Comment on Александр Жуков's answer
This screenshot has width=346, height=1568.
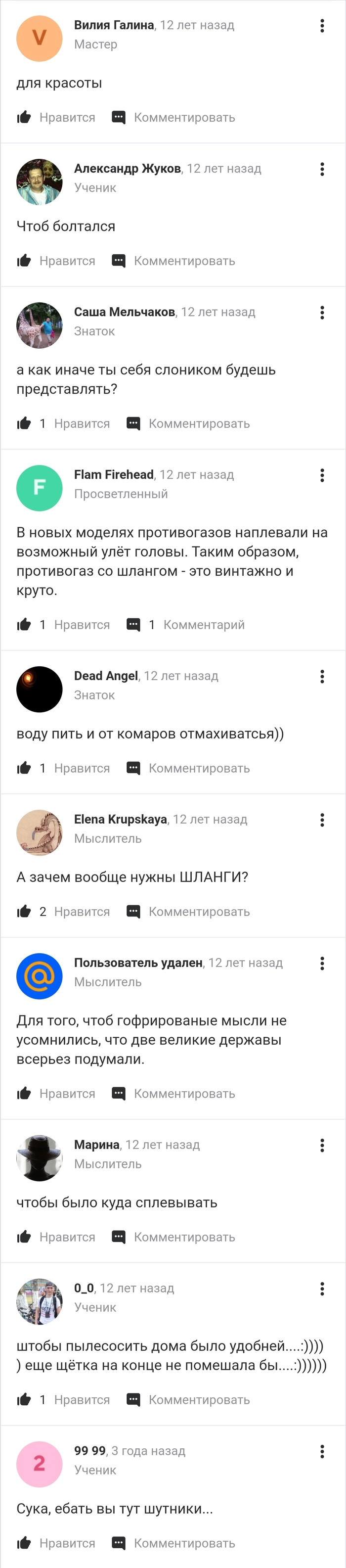[x=174, y=261]
